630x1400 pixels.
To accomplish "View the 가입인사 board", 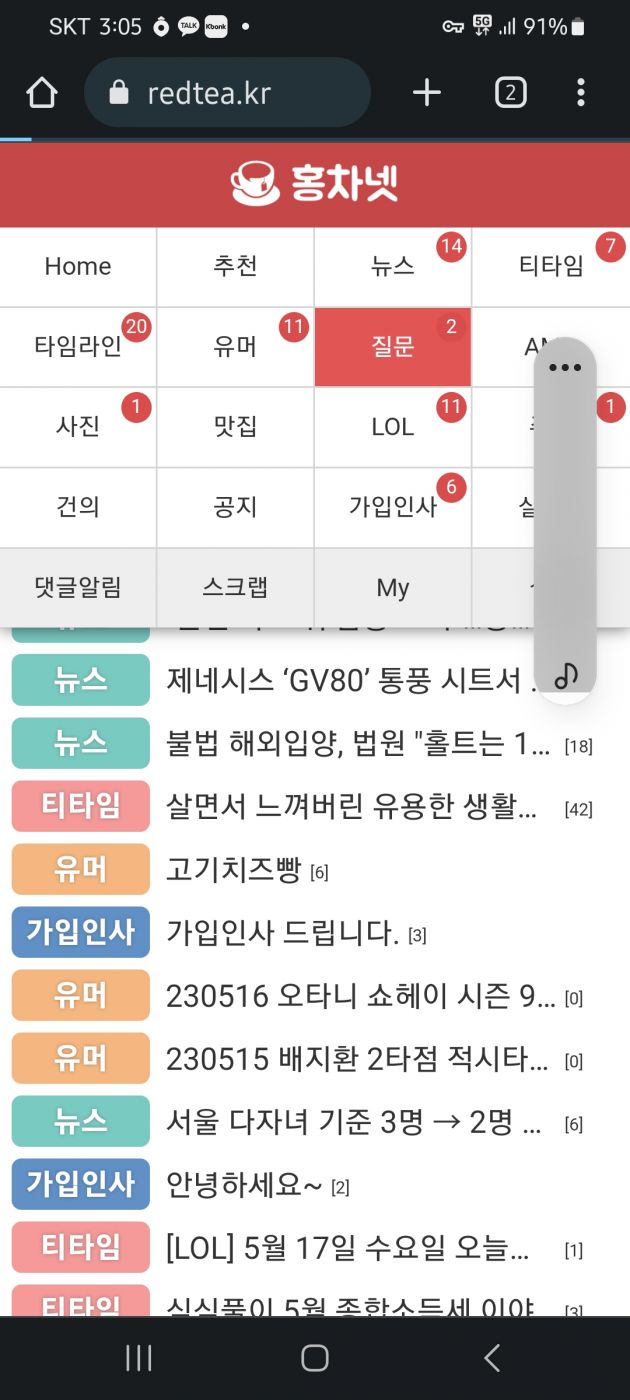I will coord(392,507).
